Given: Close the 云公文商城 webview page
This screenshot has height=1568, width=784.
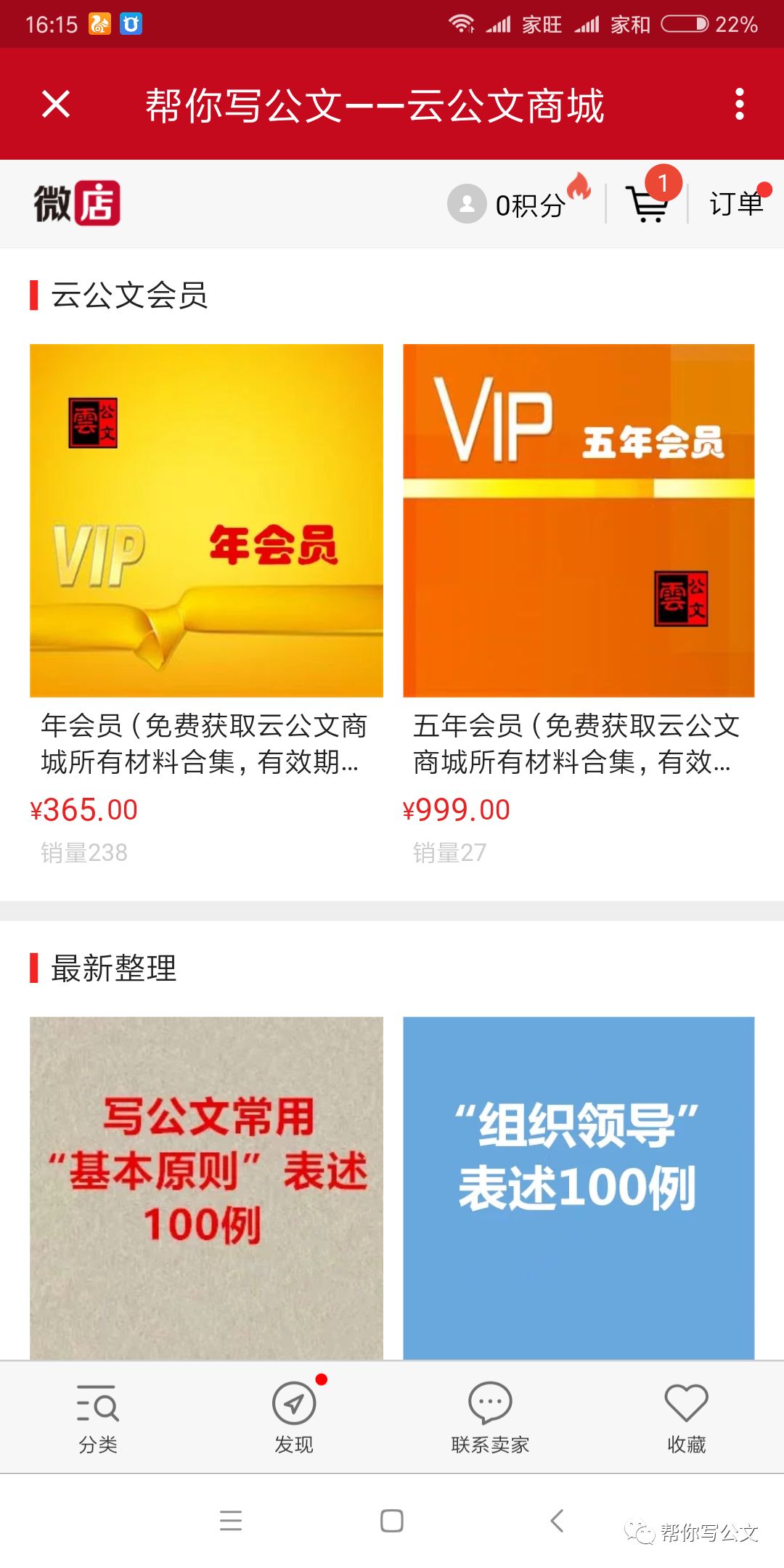Looking at the screenshot, I should coord(55,105).
